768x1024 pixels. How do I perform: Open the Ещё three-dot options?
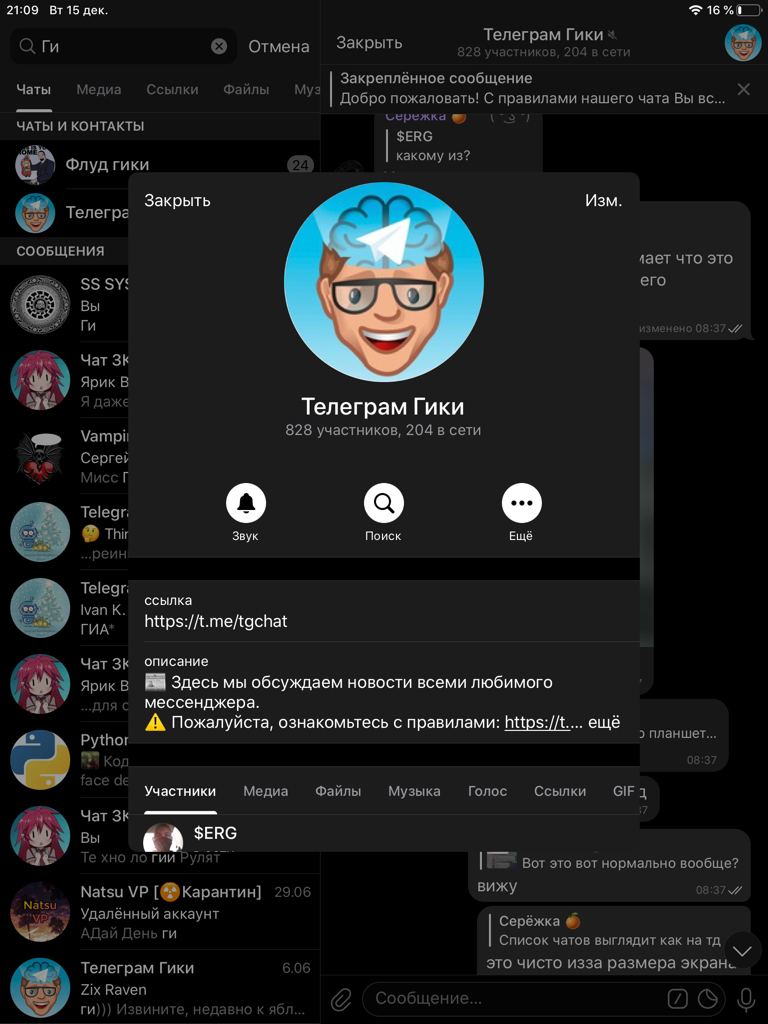pyautogui.click(x=521, y=503)
